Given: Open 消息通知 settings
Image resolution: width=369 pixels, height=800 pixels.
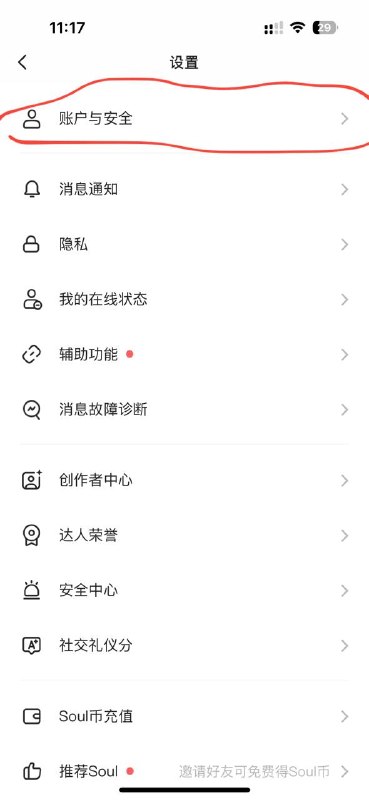Looking at the screenshot, I should (x=184, y=190).
